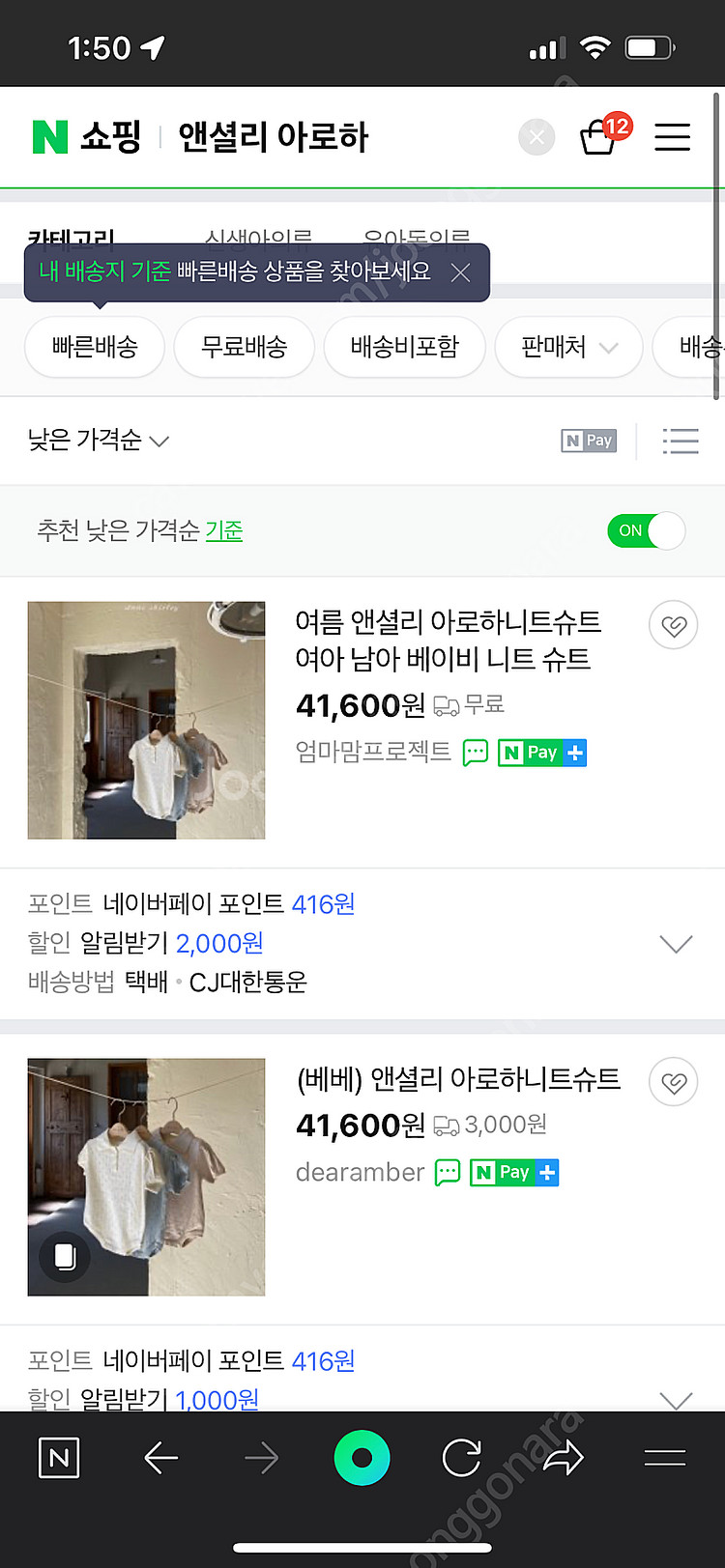This screenshot has width=725, height=1568.
Task: Tap the refresh icon in the bottom navigation
Action: tap(461, 1459)
